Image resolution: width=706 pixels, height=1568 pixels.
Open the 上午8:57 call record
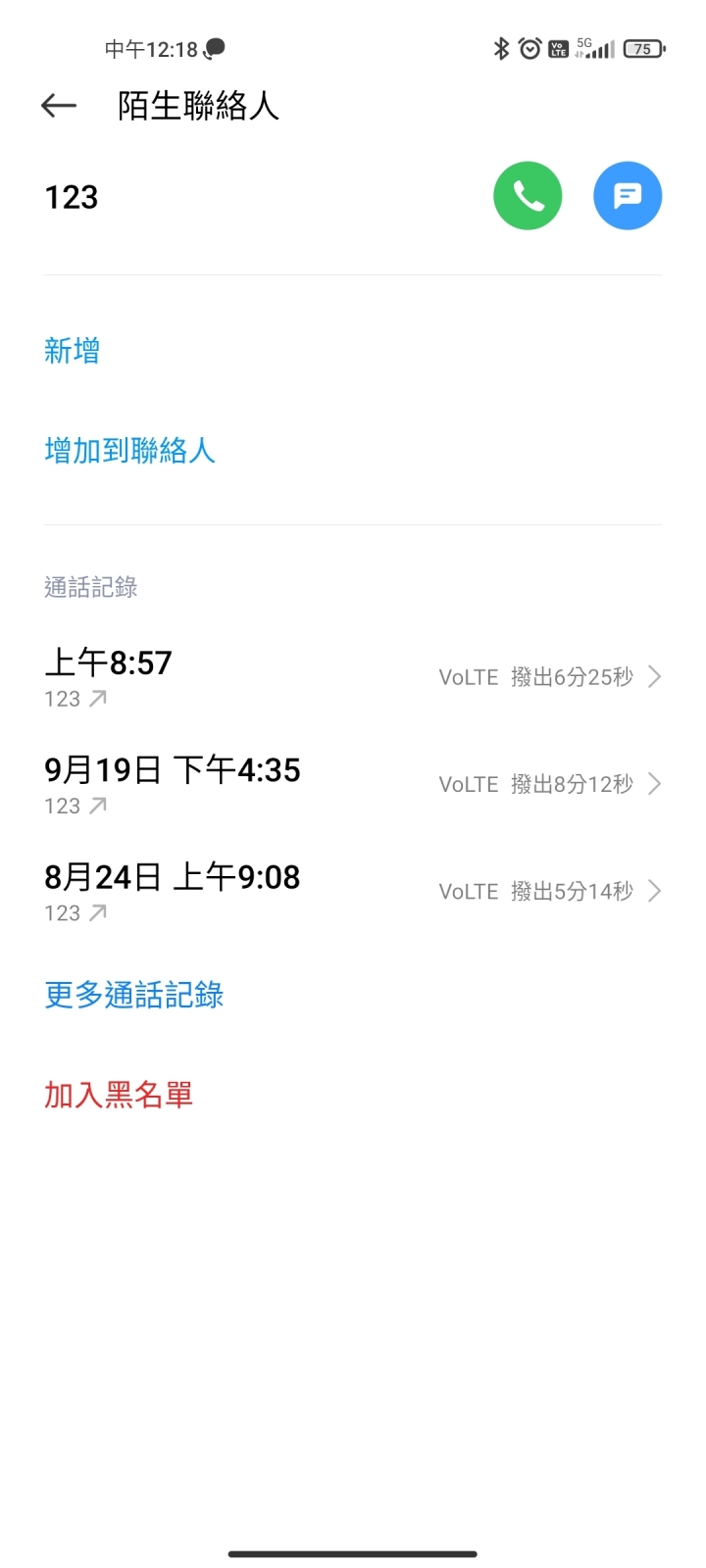click(x=353, y=677)
